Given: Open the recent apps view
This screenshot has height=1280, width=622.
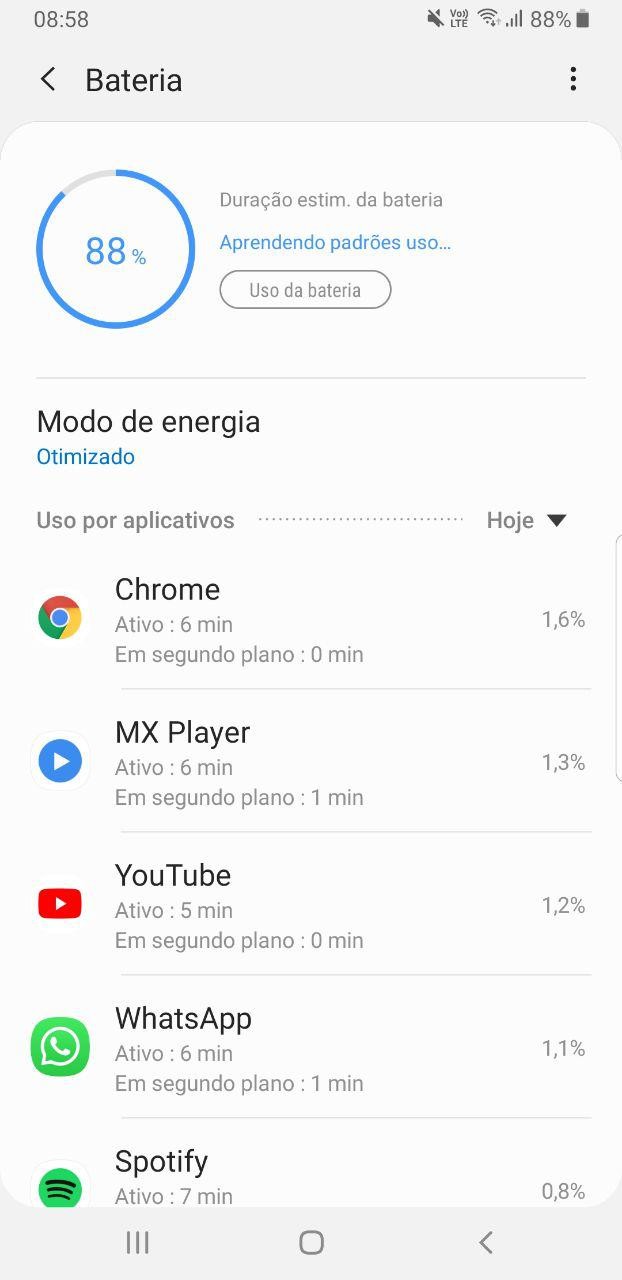Looking at the screenshot, I should [x=137, y=1242].
